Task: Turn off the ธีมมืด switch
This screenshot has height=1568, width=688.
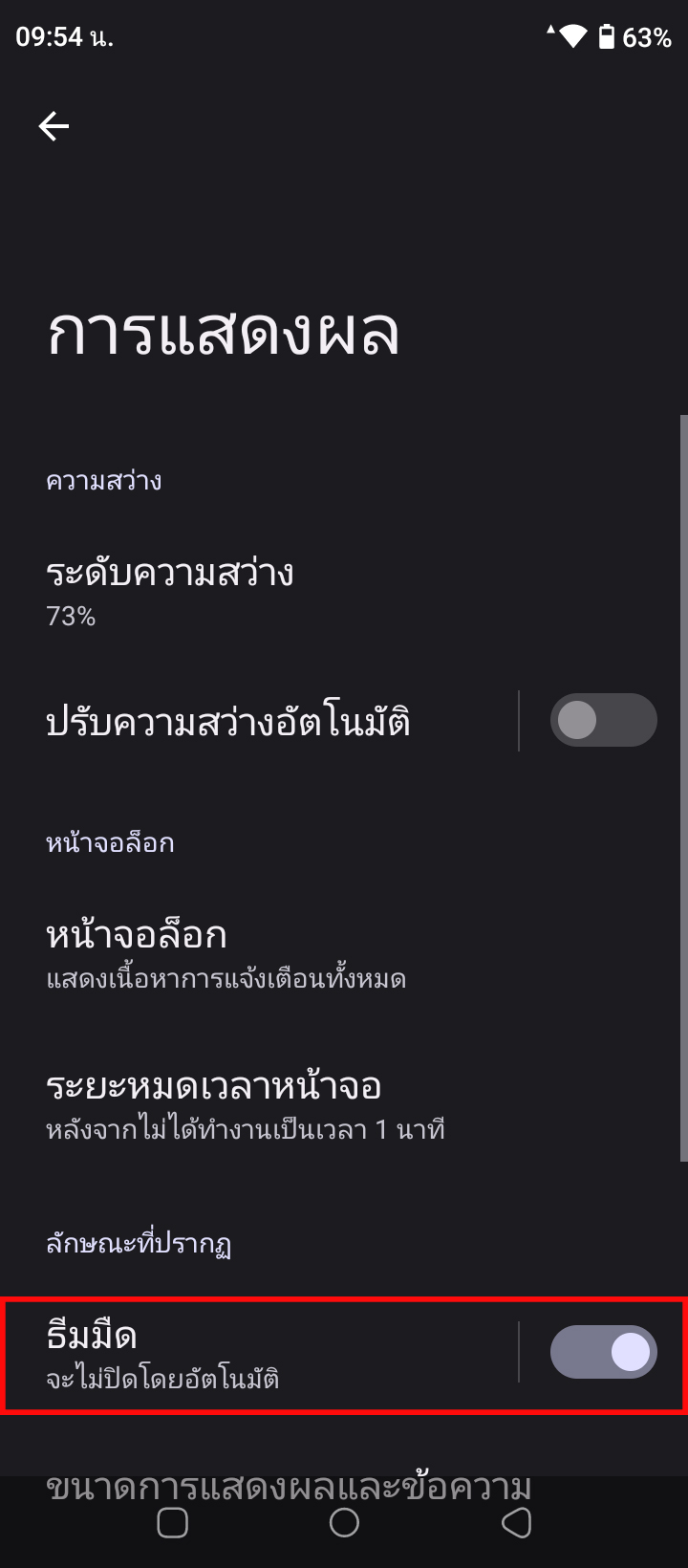Action: 602,1352
